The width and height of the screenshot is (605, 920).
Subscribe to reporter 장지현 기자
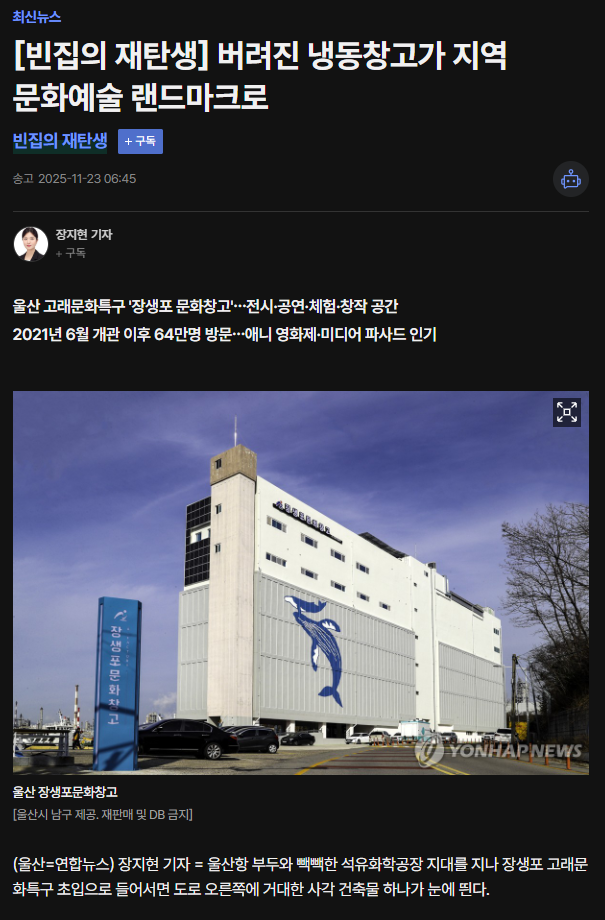click(70, 254)
